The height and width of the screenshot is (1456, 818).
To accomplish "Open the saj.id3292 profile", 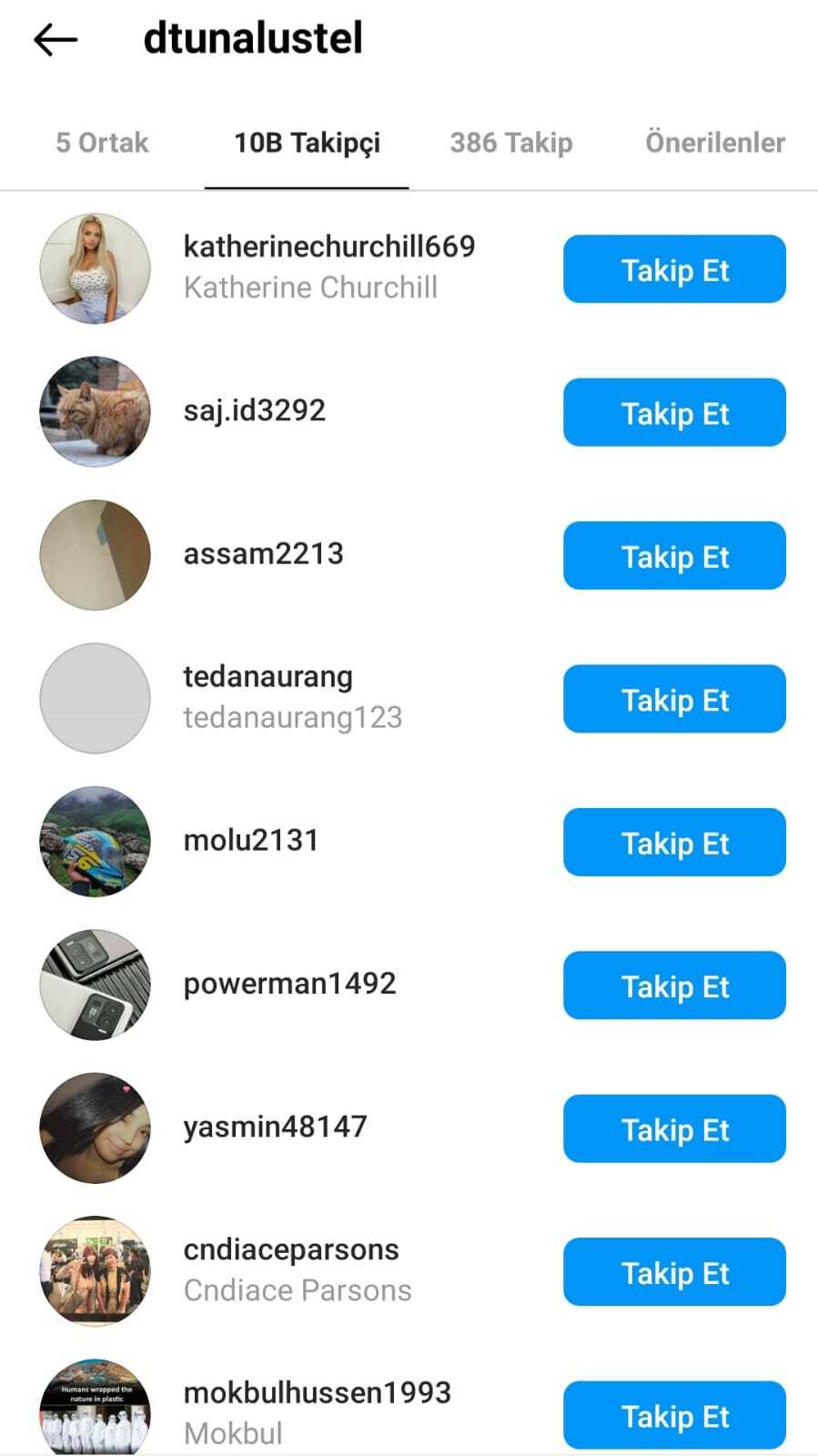I will coord(255,410).
